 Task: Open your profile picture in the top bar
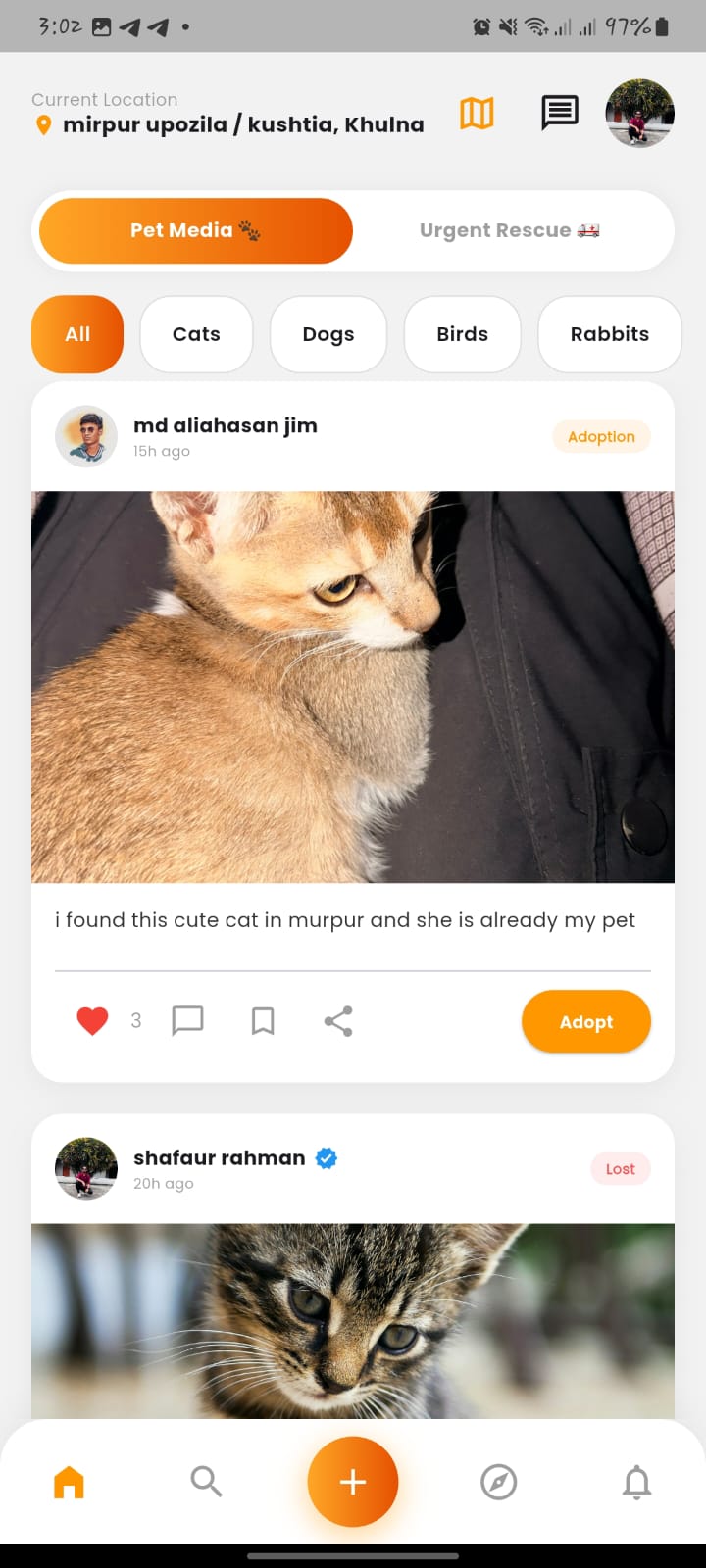pyautogui.click(x=639, y=113)
